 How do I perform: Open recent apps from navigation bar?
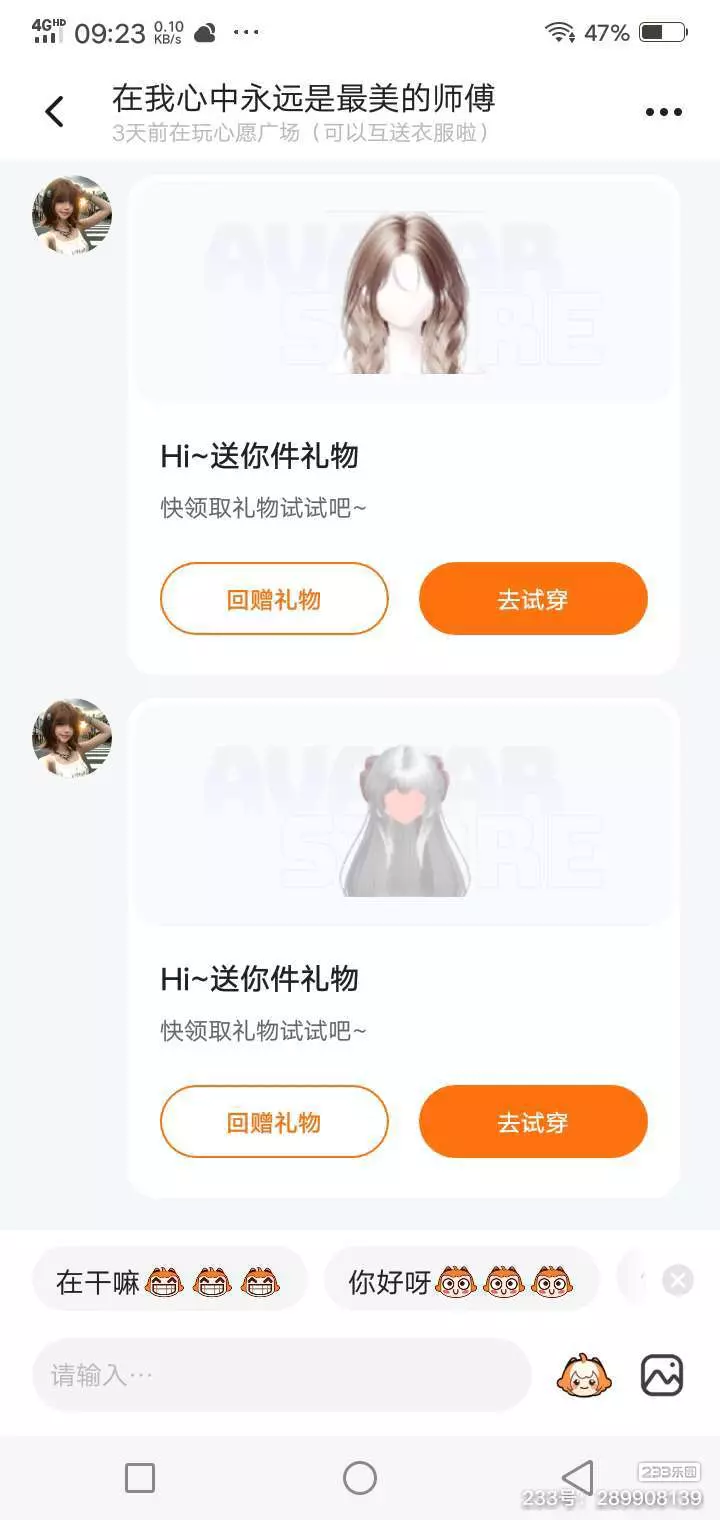(x=140, y=1478)
